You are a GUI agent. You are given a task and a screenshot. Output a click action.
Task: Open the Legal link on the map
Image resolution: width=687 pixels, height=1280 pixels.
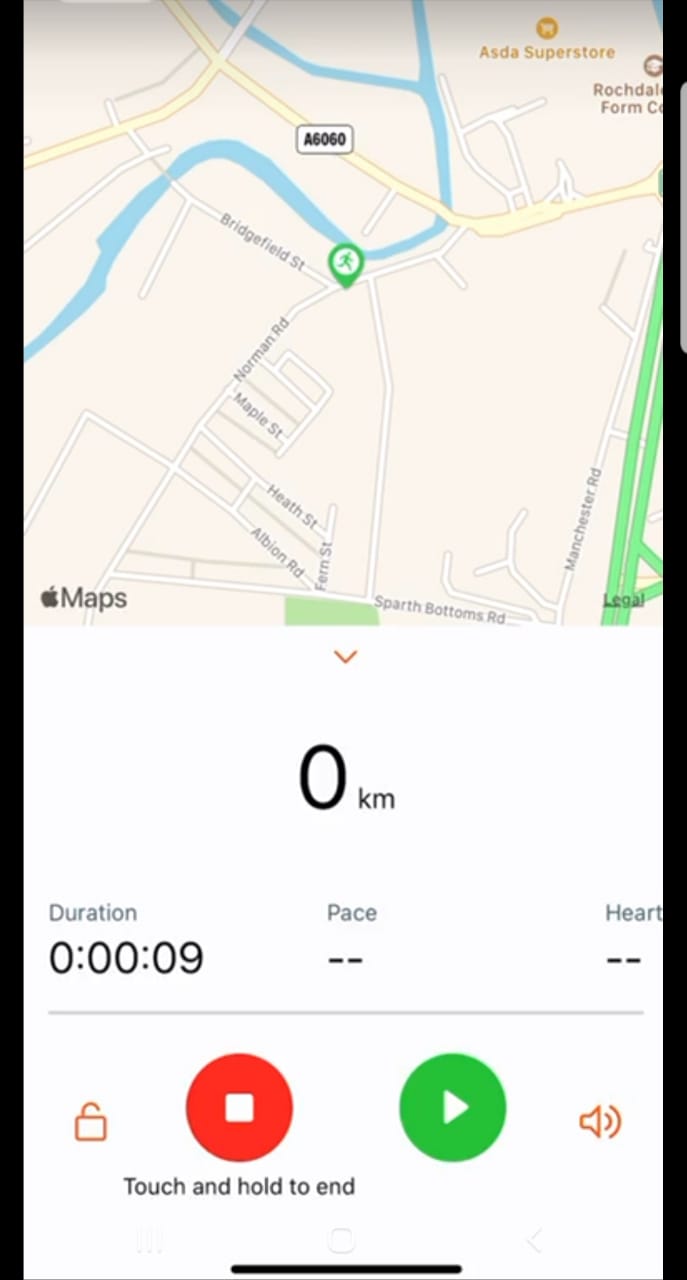(x=623, y=599)
